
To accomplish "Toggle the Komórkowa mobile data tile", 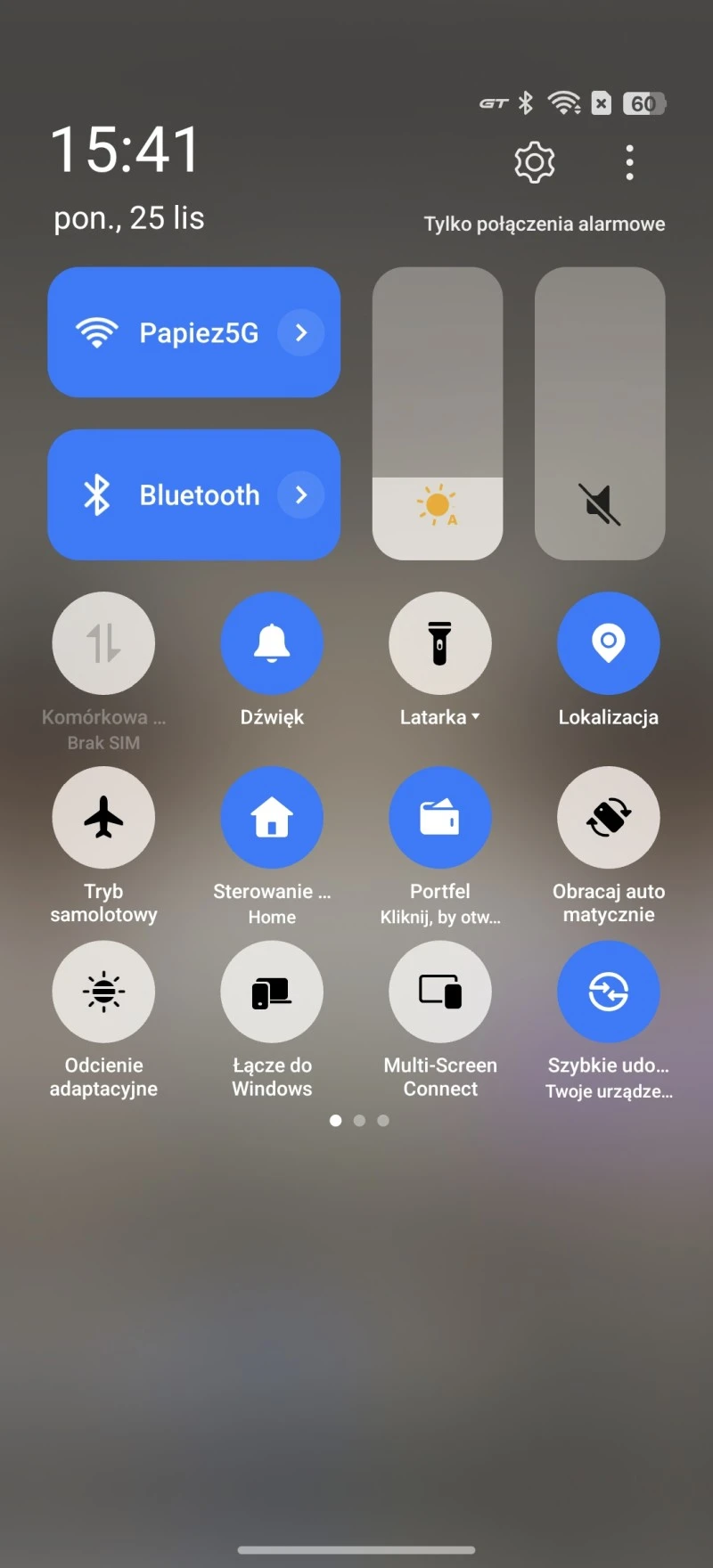I will click(103, 642).
